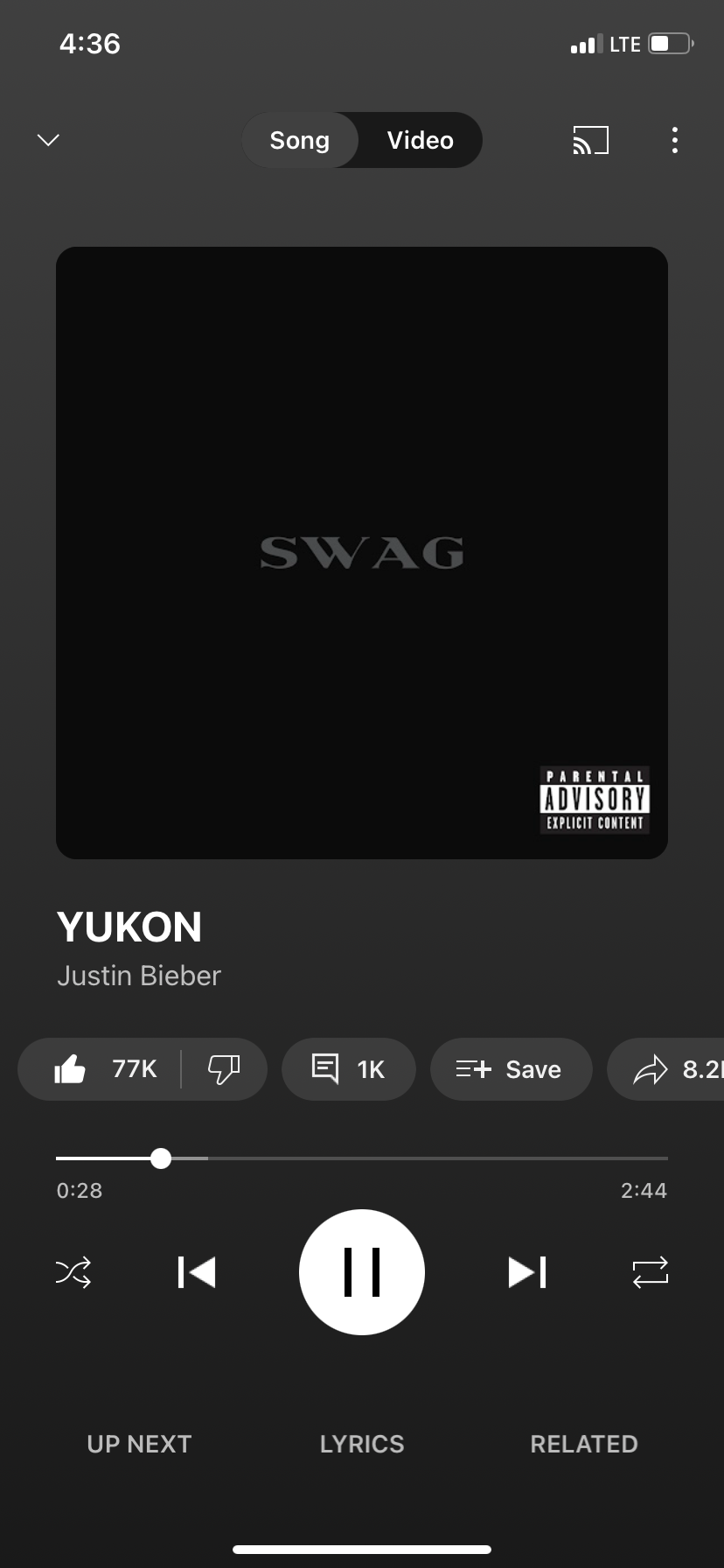Toggle repeat mode

click(650, 1272)
